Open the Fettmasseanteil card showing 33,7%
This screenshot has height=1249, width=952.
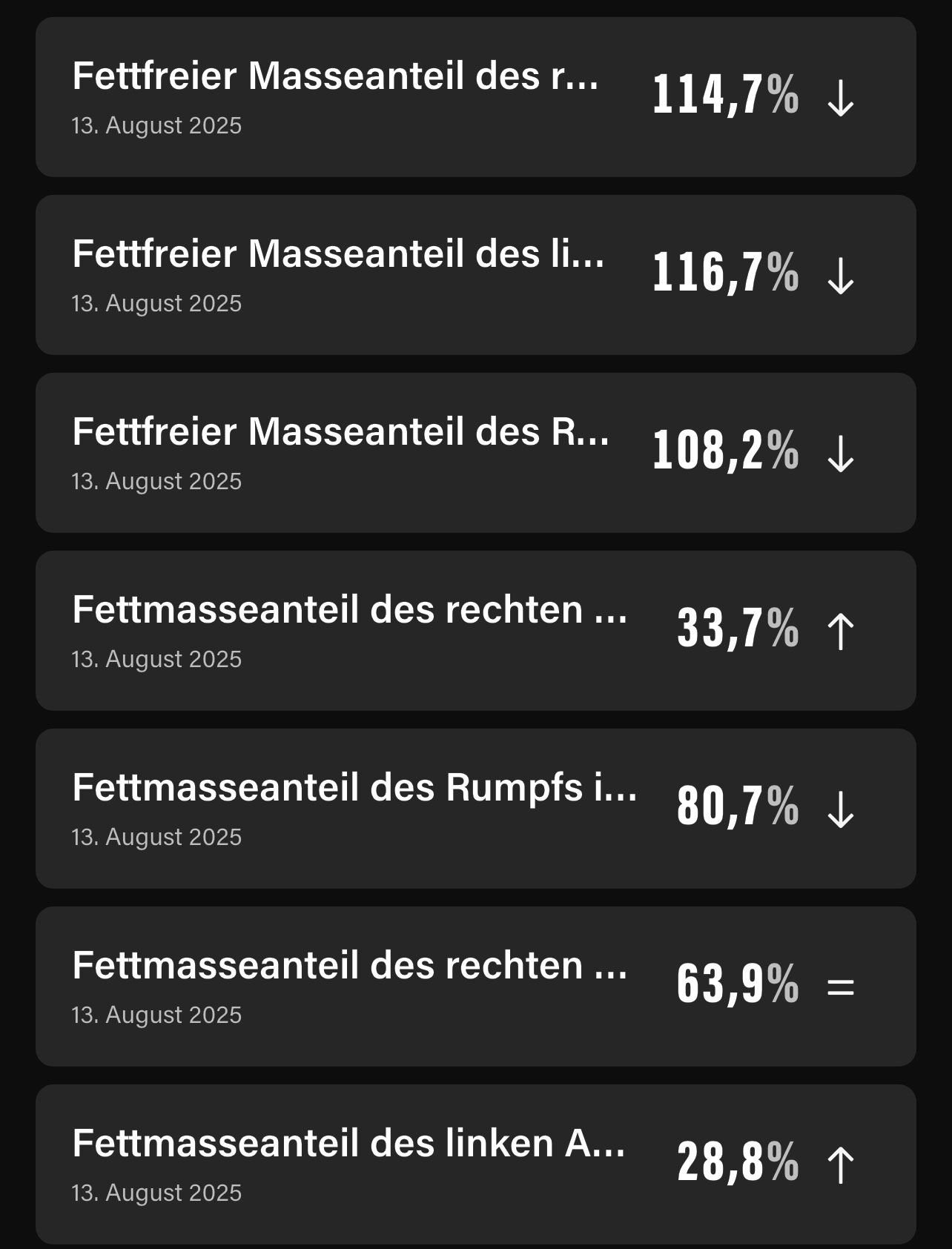pyautogui.click(x=475, y=631)
